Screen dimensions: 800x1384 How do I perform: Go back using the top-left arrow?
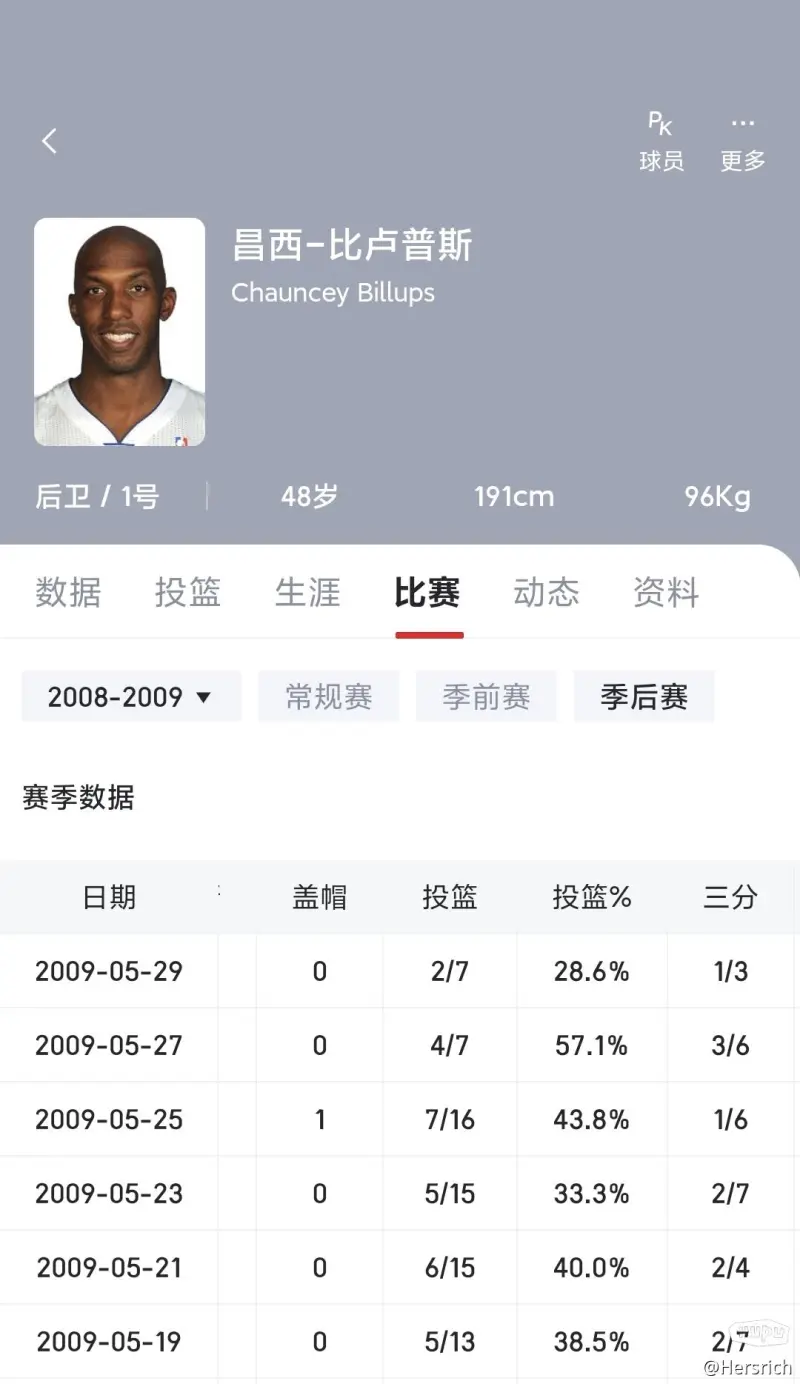click(x=50, y=141)
